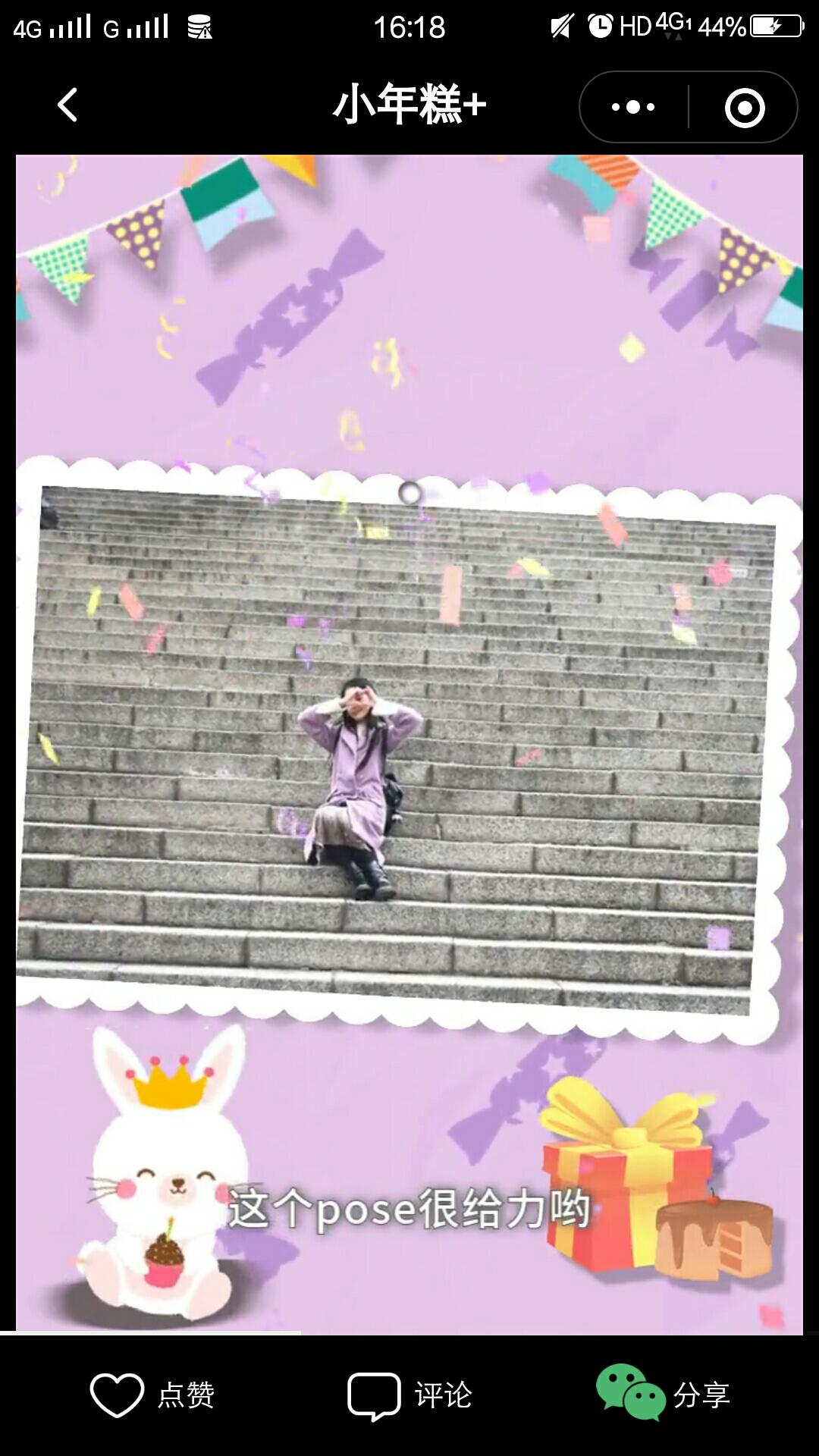This screenshot has height=1456, width=819.
Task: Go back using the top-left arrow
Action: [67, 105]
